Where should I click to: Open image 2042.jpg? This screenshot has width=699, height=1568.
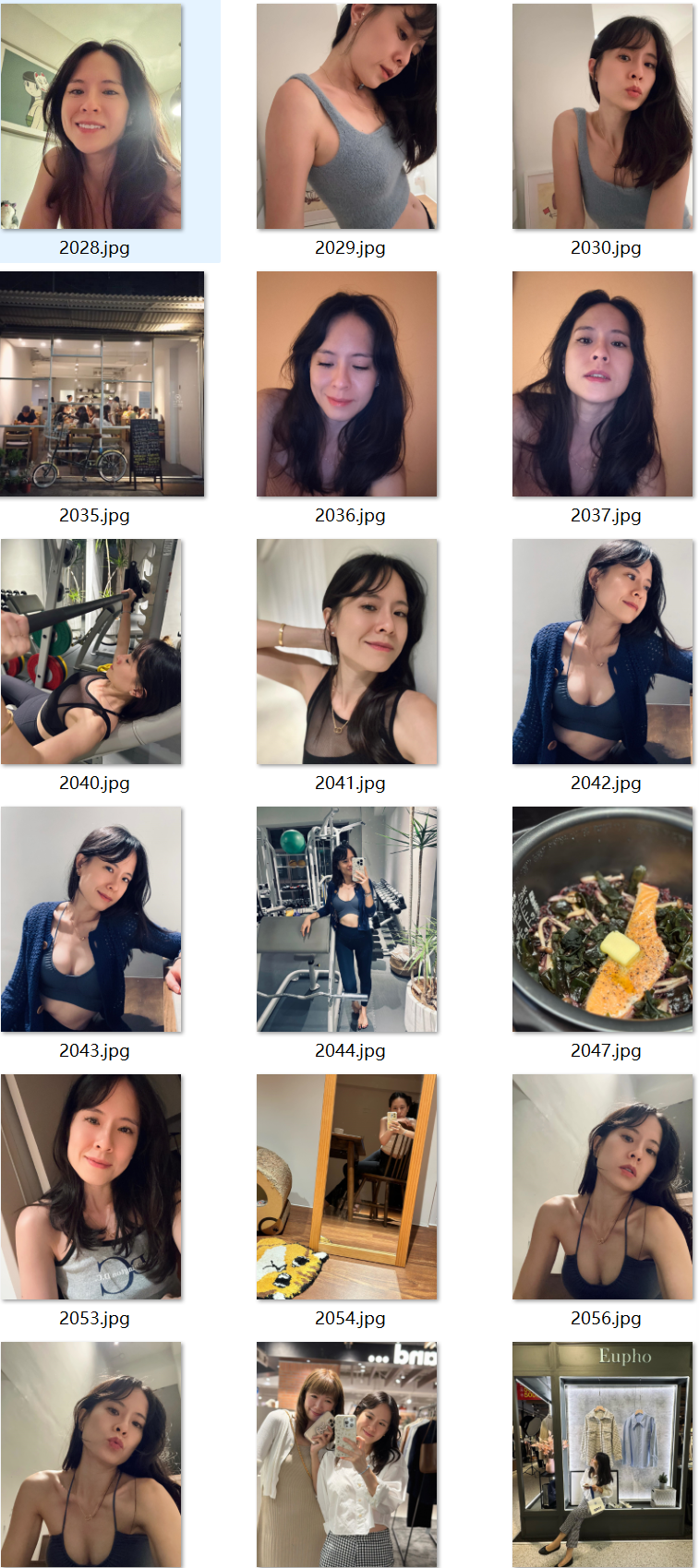pyautogui.click(x=602, y=652)
